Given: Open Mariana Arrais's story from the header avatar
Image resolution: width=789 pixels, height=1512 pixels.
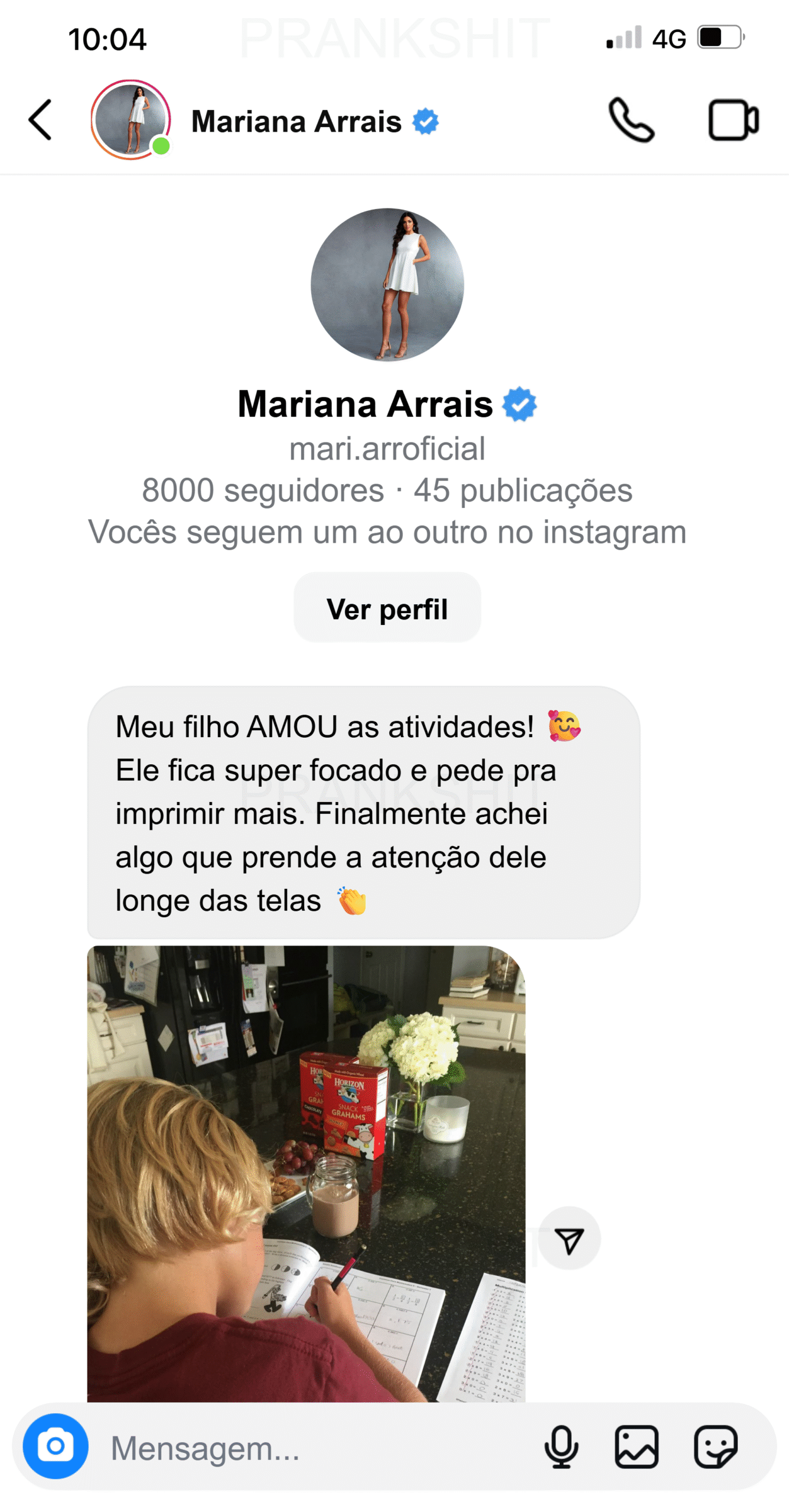Looking at the screenshot, I should coord(131,120).
